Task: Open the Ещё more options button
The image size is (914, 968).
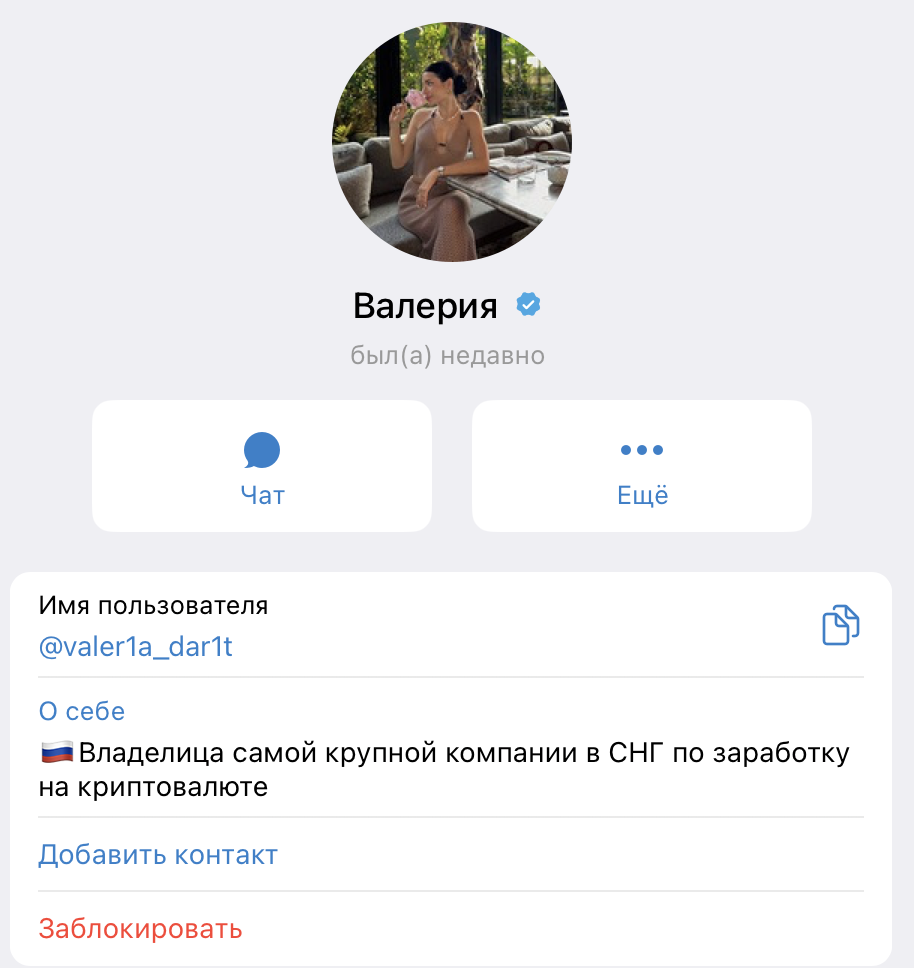Action: [642, 466]
